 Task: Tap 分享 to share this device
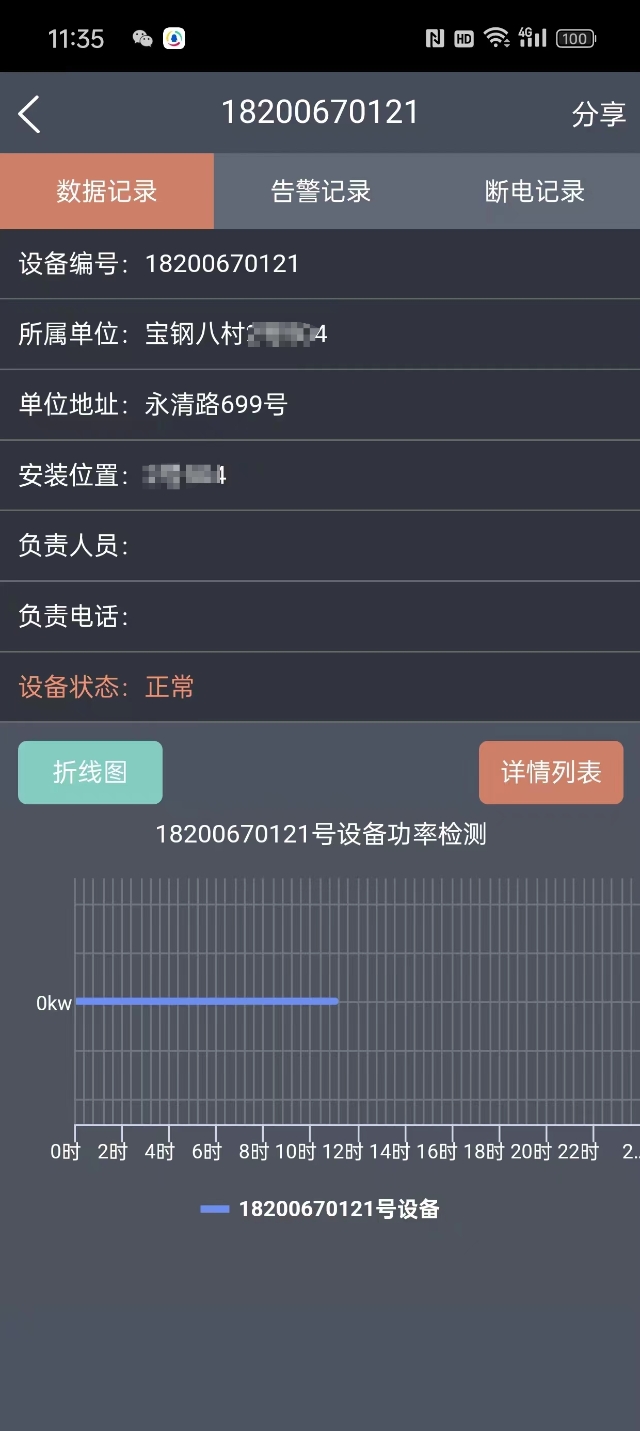(x=598, y=114)
